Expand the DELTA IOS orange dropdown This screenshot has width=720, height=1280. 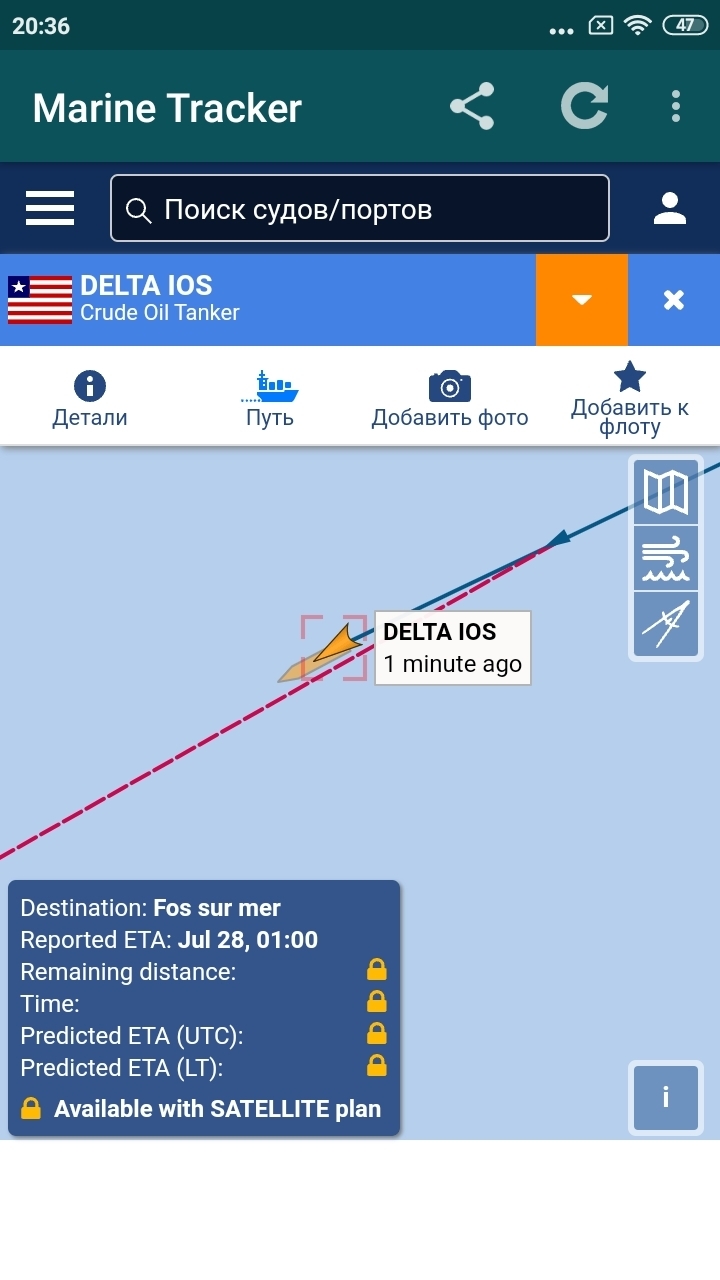(x=582, y=300)
